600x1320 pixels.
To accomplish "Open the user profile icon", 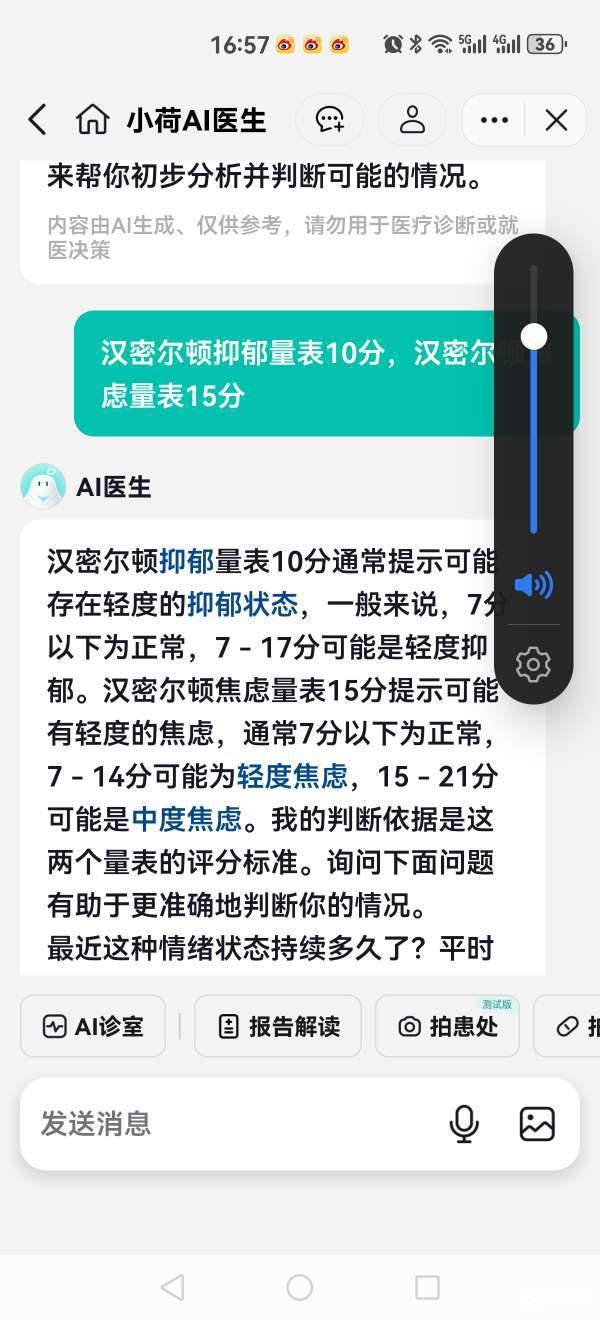I will pyautogui.click(x=412, y=120).
